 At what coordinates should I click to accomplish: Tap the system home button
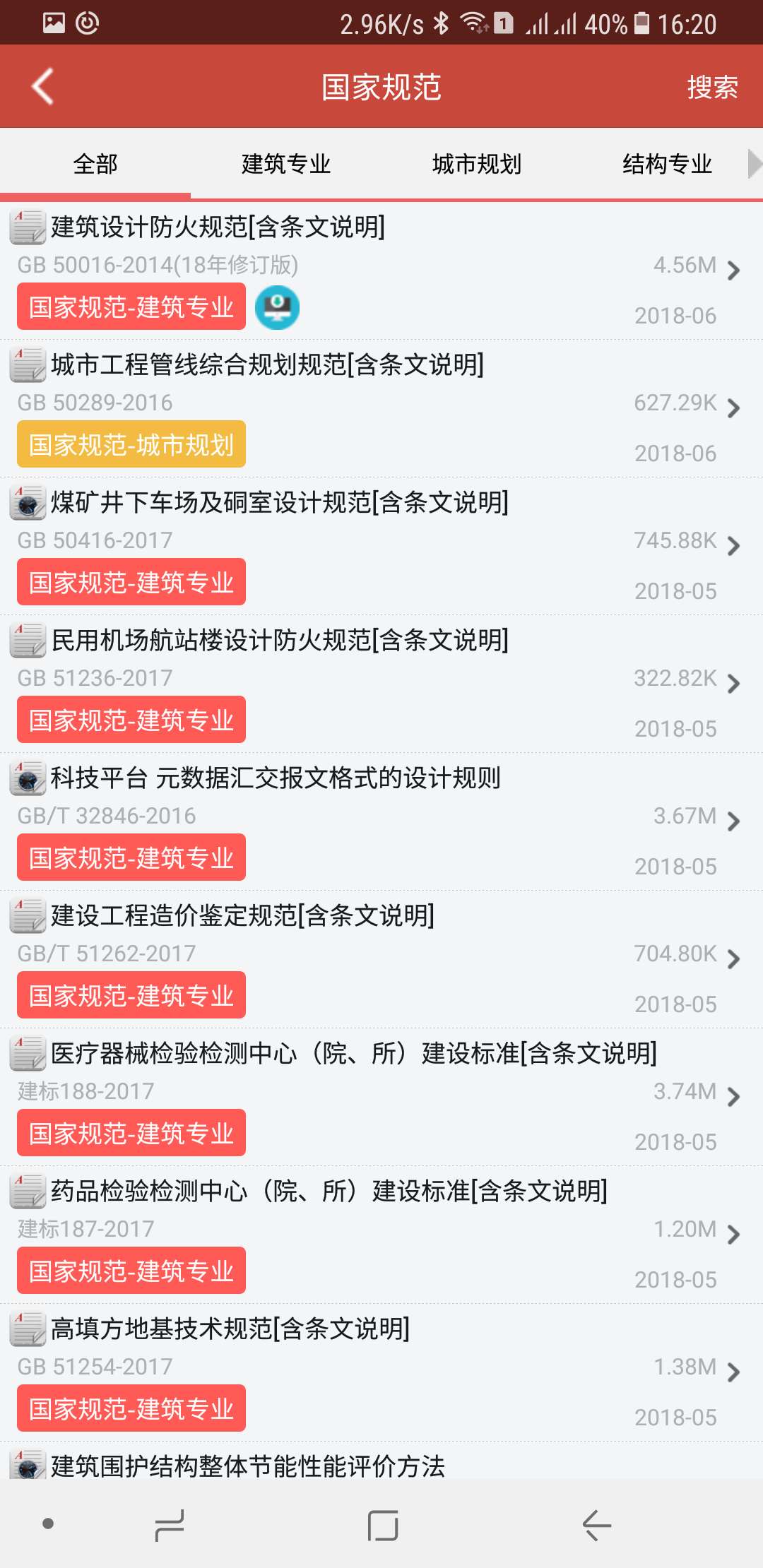tap(382, 1526)
